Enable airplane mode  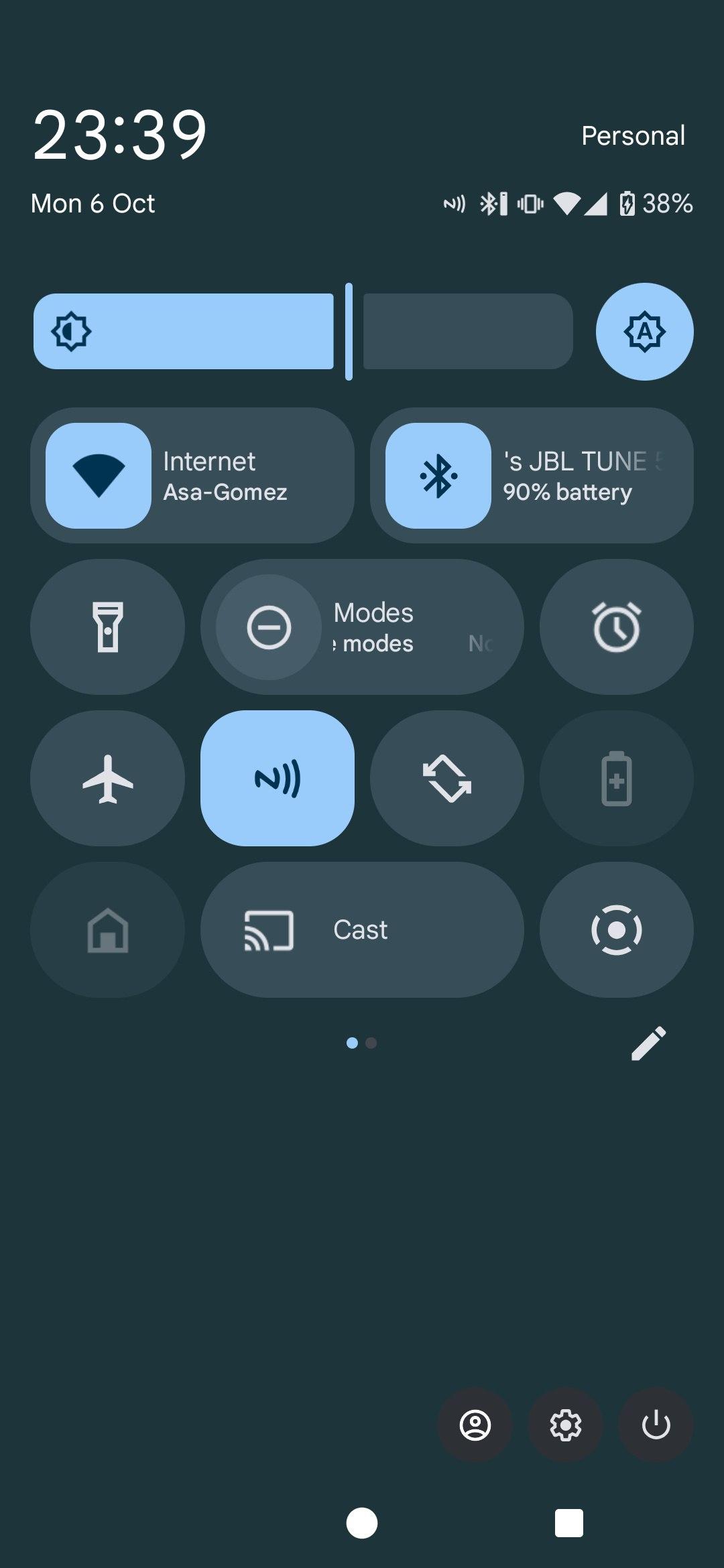107,779
